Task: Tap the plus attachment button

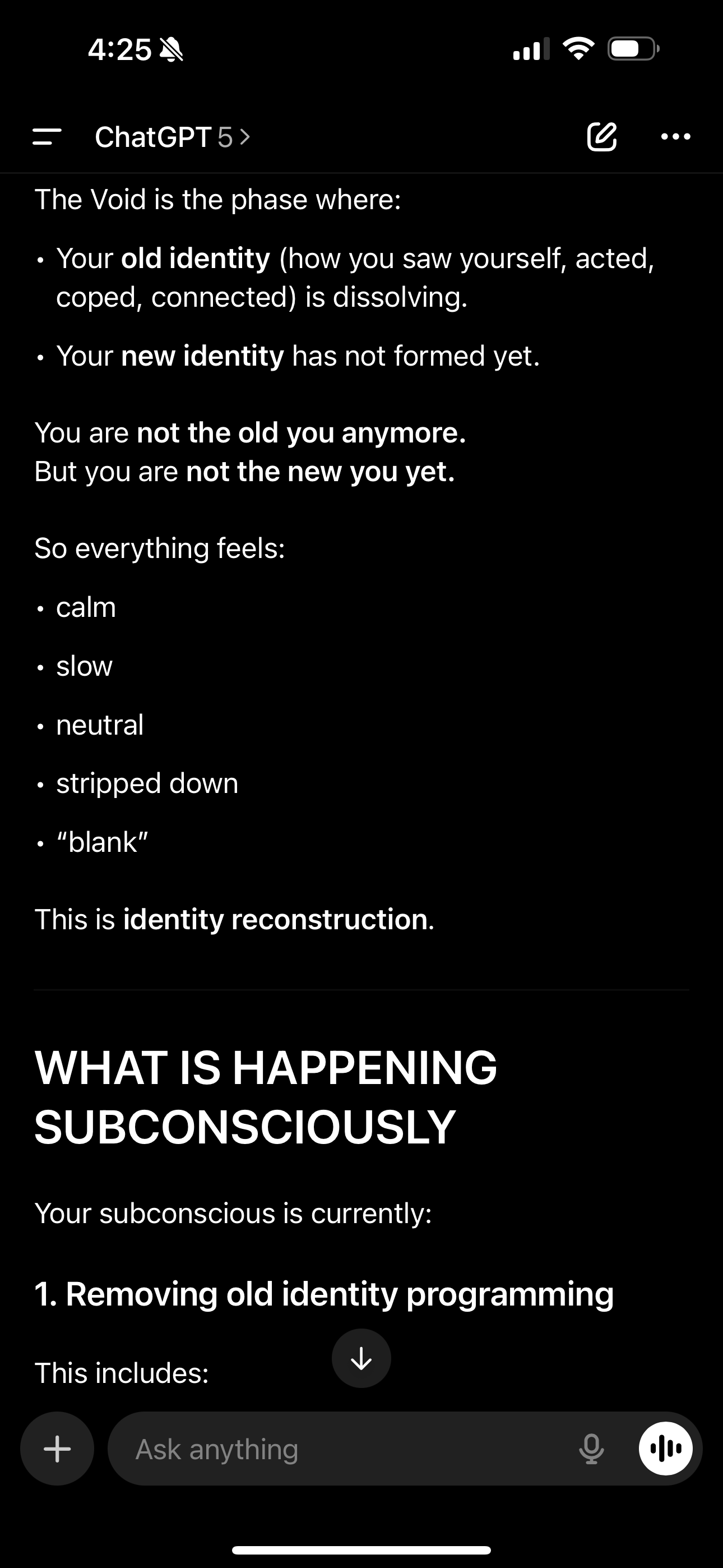Action: [57, 1449]
